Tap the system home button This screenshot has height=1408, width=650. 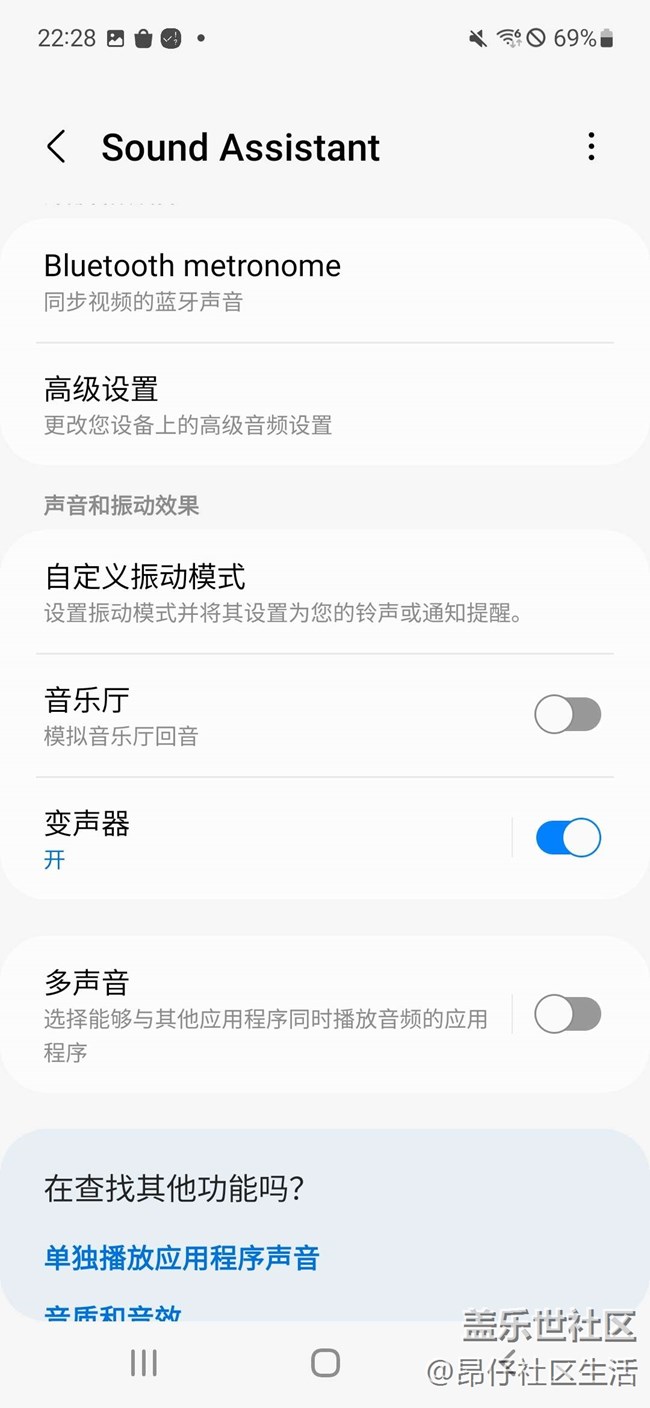tap(325, 1362)
